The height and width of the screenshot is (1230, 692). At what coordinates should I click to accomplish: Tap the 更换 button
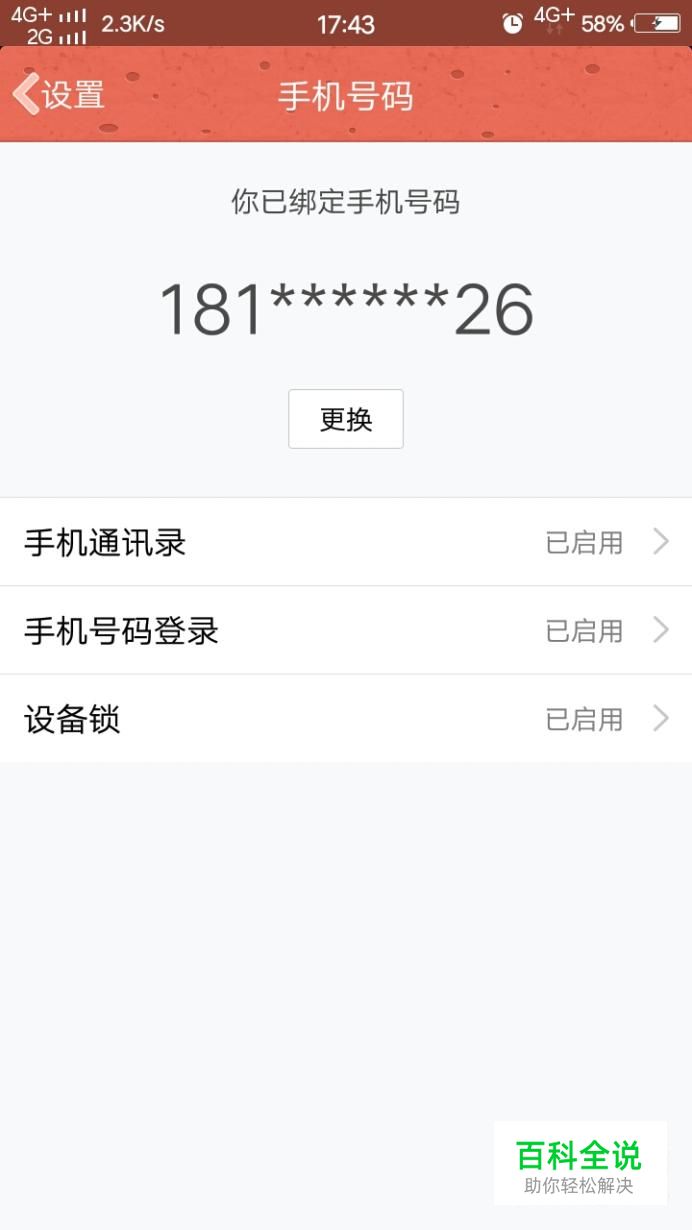(x=346, y=419)
